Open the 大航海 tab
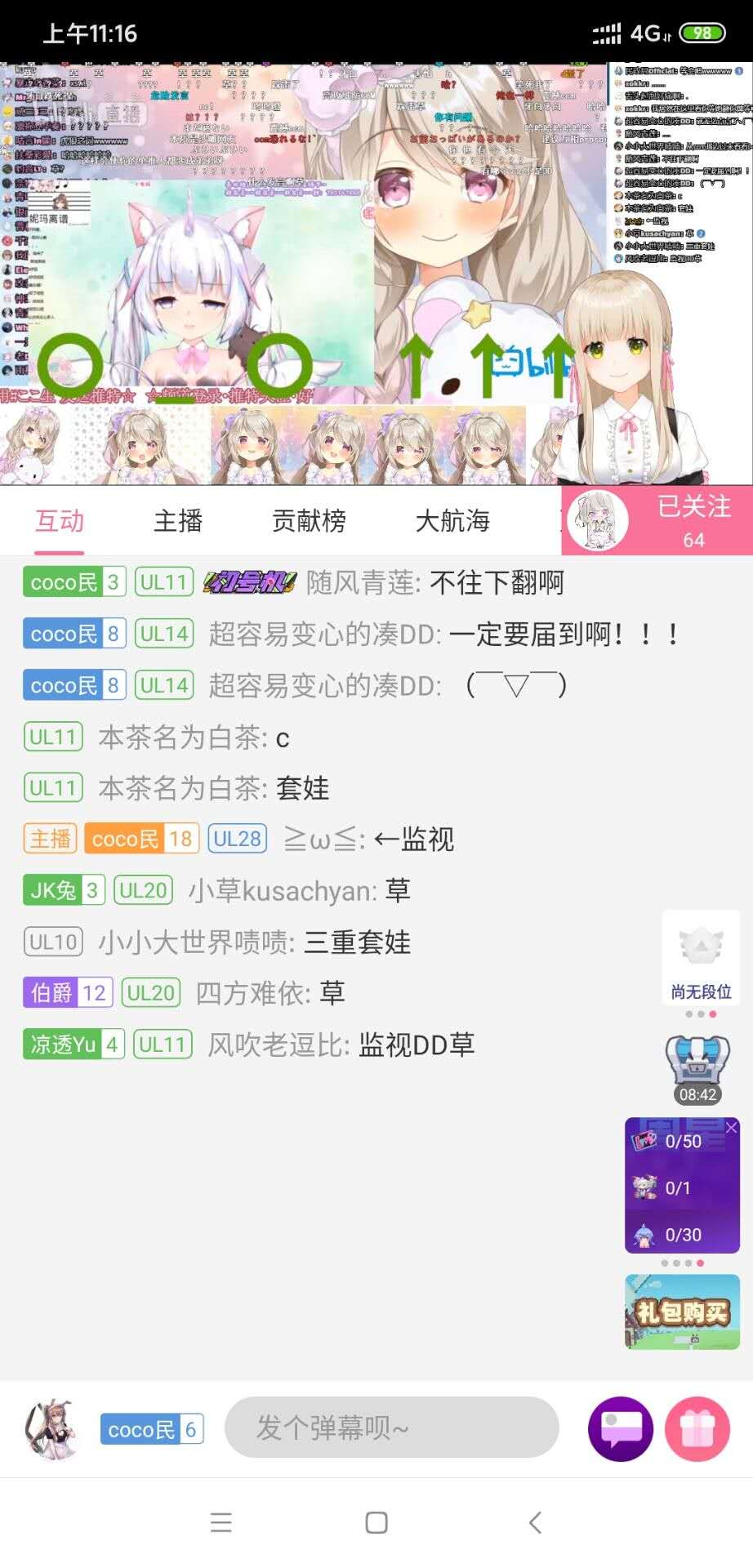Screen dimensions: 753x1568 (x=452, y=521)
